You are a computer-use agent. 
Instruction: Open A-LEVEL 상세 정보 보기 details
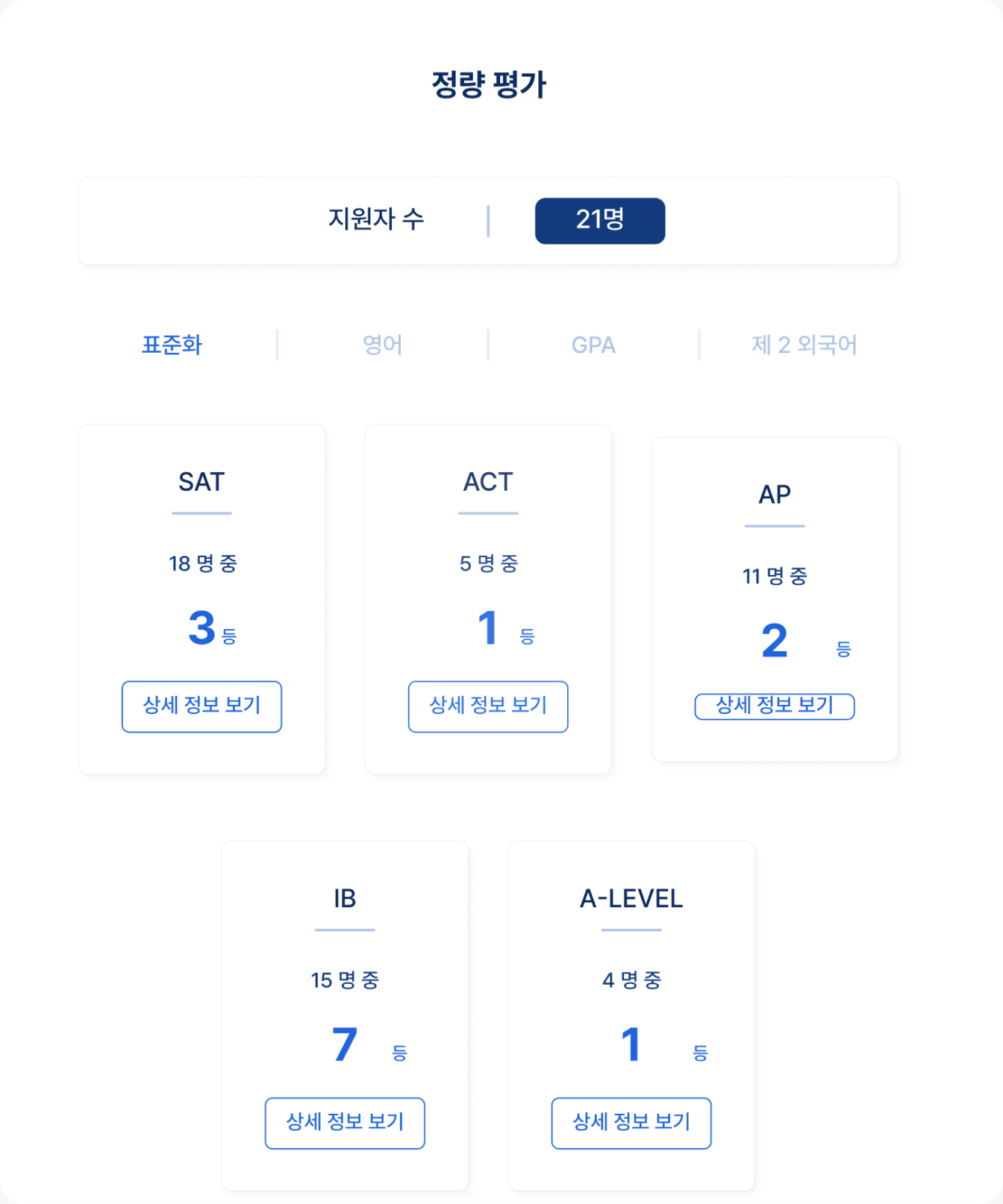(x=631, y=1123)
